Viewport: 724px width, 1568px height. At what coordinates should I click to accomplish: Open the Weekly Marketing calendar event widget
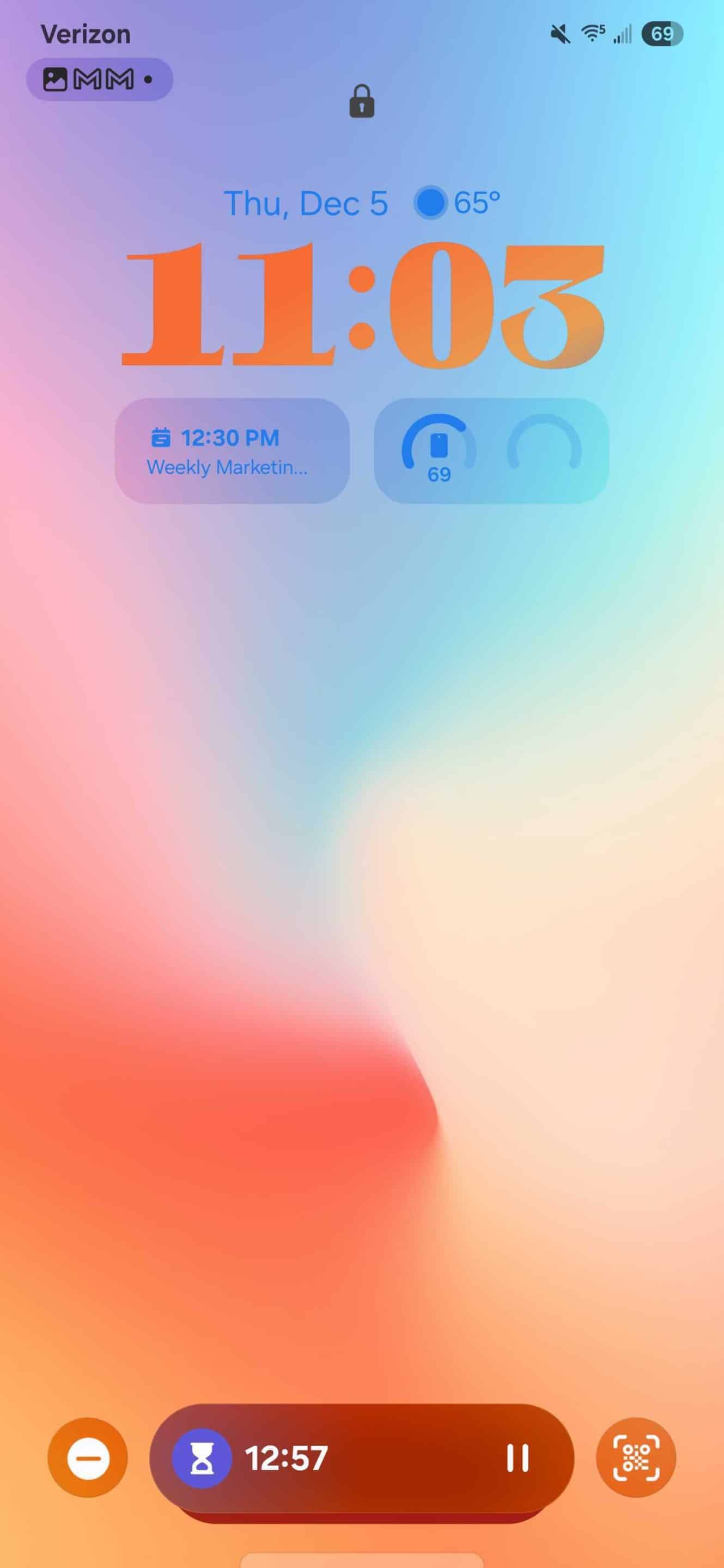(x=232, y=450)
